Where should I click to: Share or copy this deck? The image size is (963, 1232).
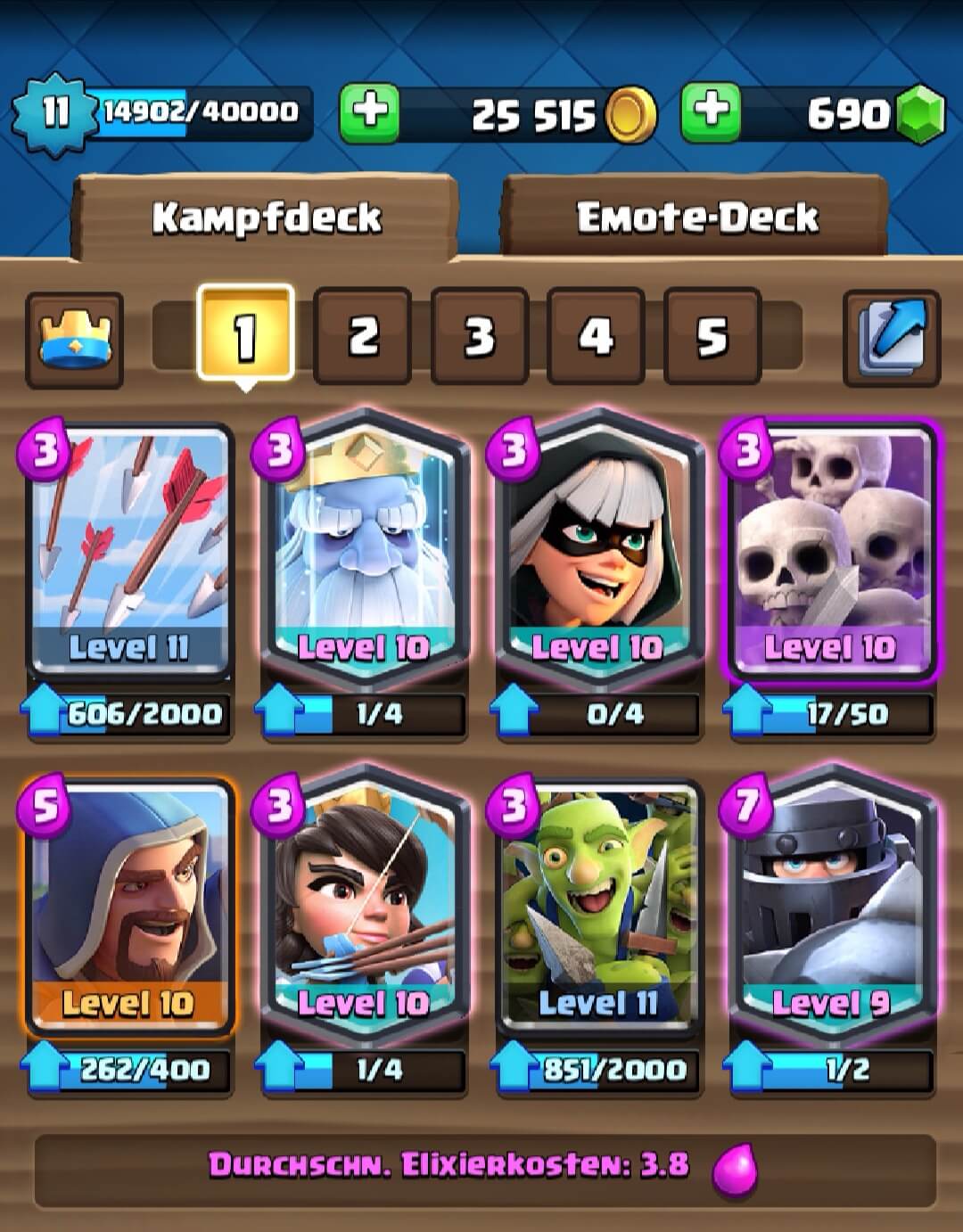click(892, 339)
